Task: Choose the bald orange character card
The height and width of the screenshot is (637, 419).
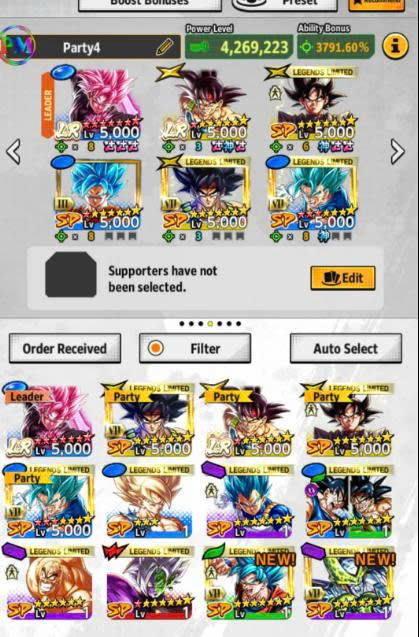Action: pyautogui.click(x=48, y=583)
